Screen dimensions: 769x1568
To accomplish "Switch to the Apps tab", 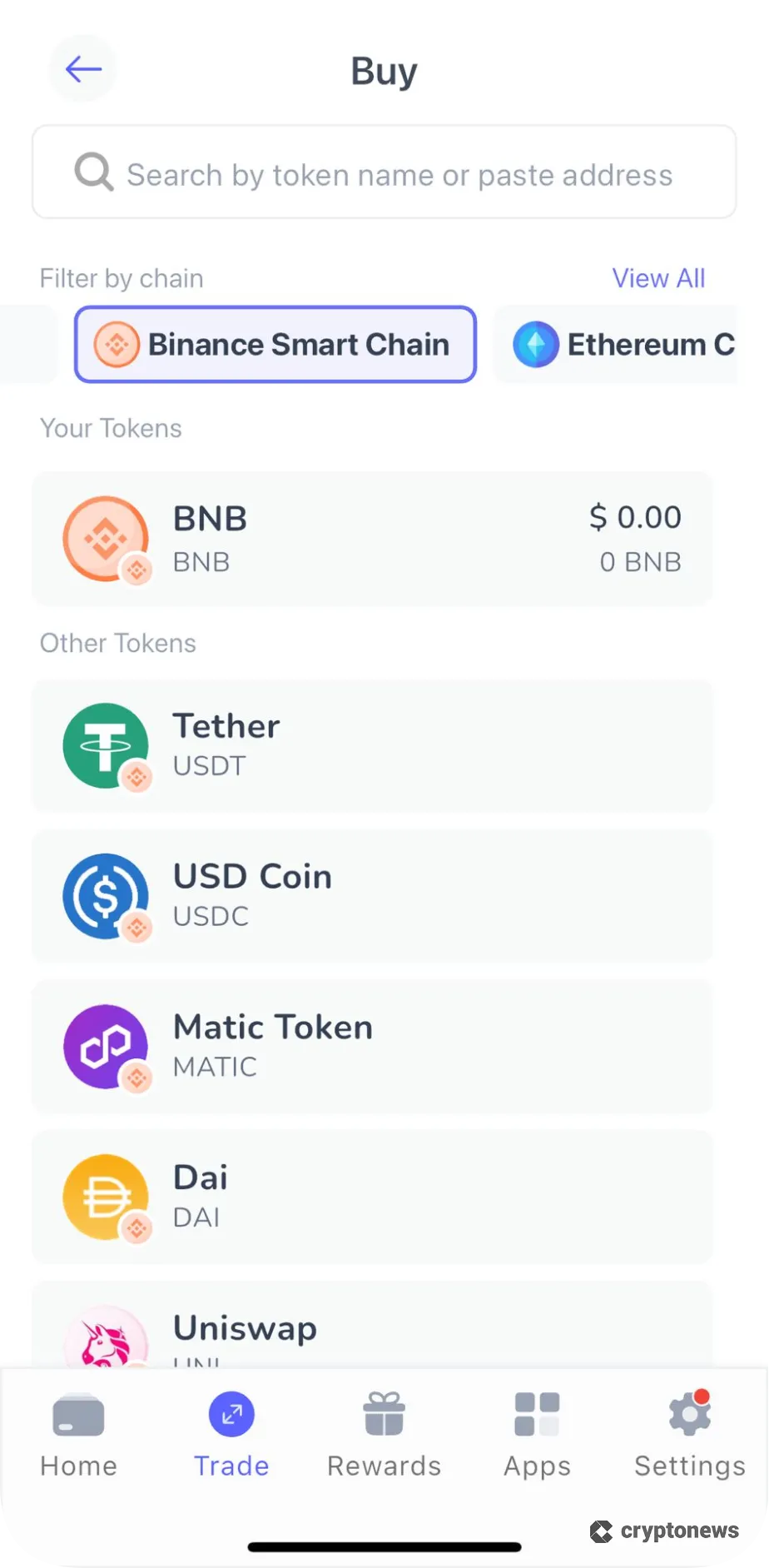I will tap(537, 1434).
